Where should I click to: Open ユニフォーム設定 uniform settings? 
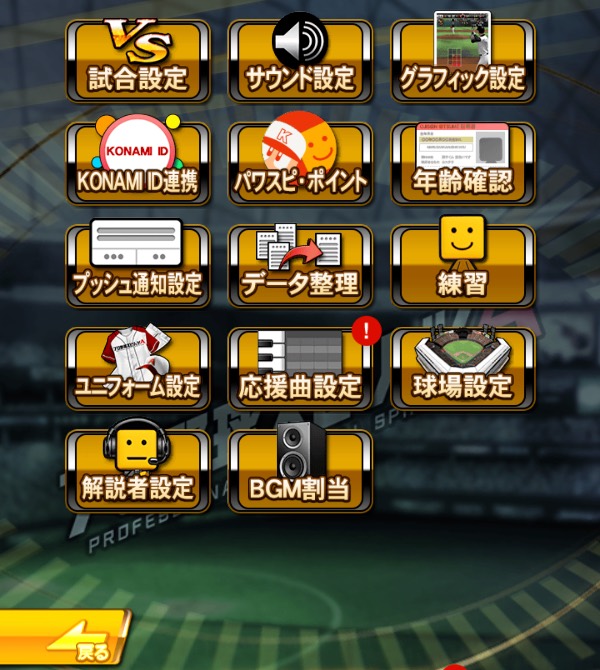click(x=138, y=368)
